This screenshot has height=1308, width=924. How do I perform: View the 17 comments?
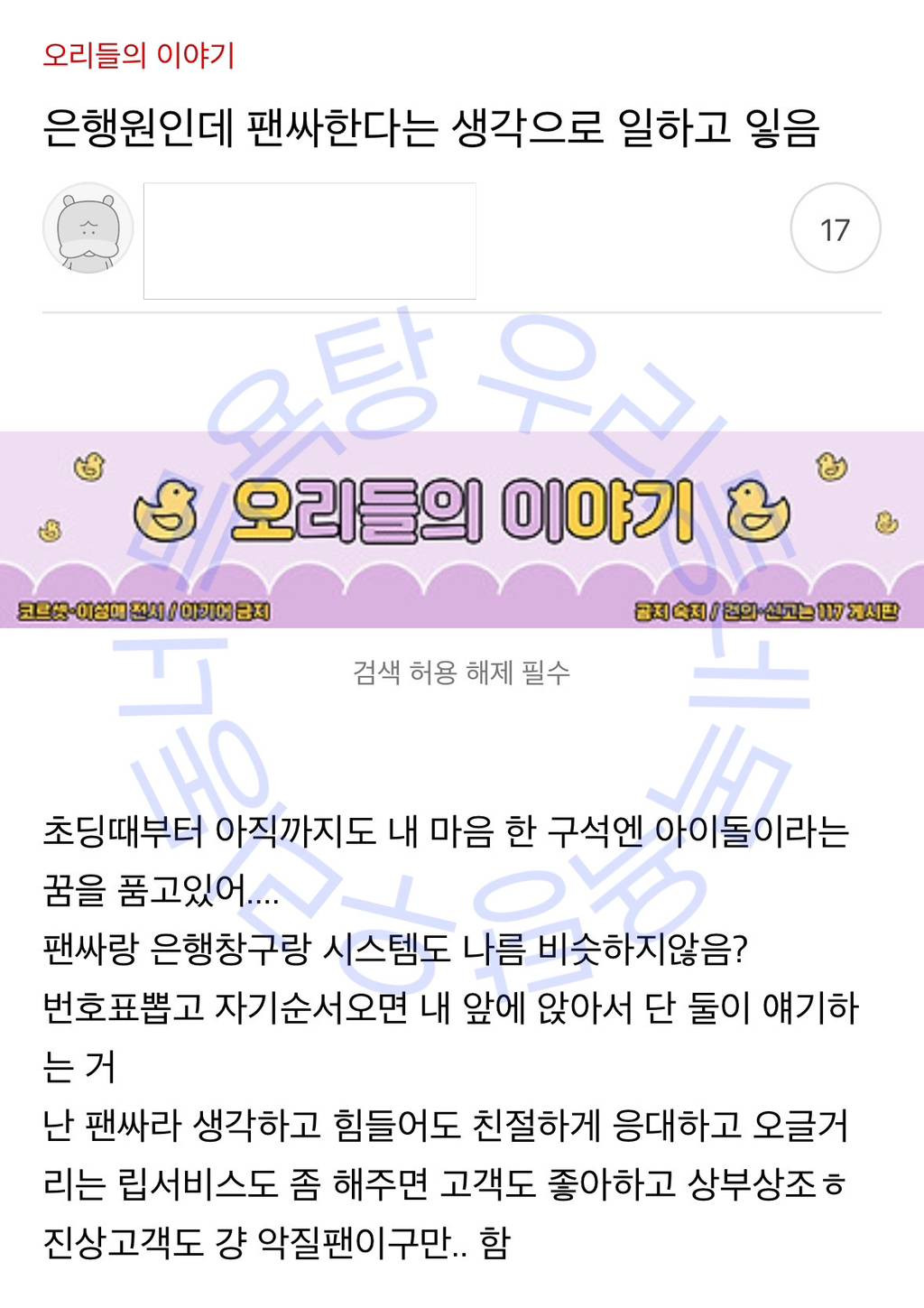(835, 229)
